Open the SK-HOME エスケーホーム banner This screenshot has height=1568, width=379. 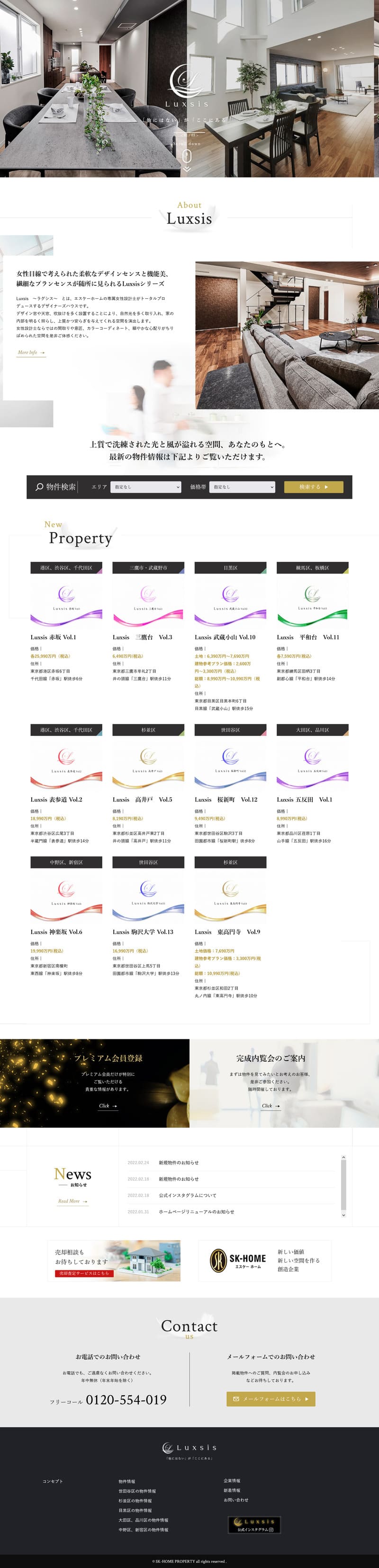264,1260
